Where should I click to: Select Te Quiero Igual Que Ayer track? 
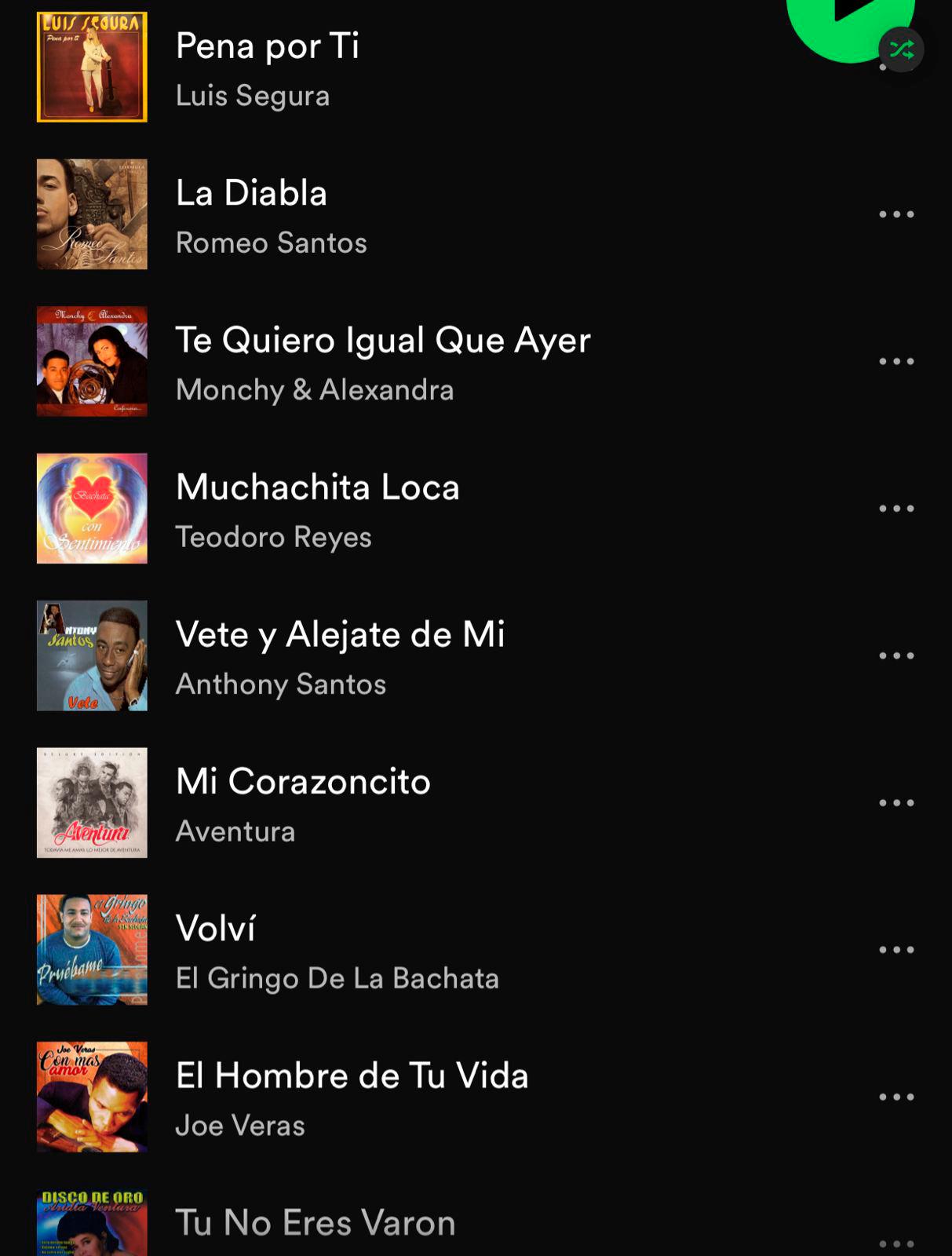click(x=382, y=341)
